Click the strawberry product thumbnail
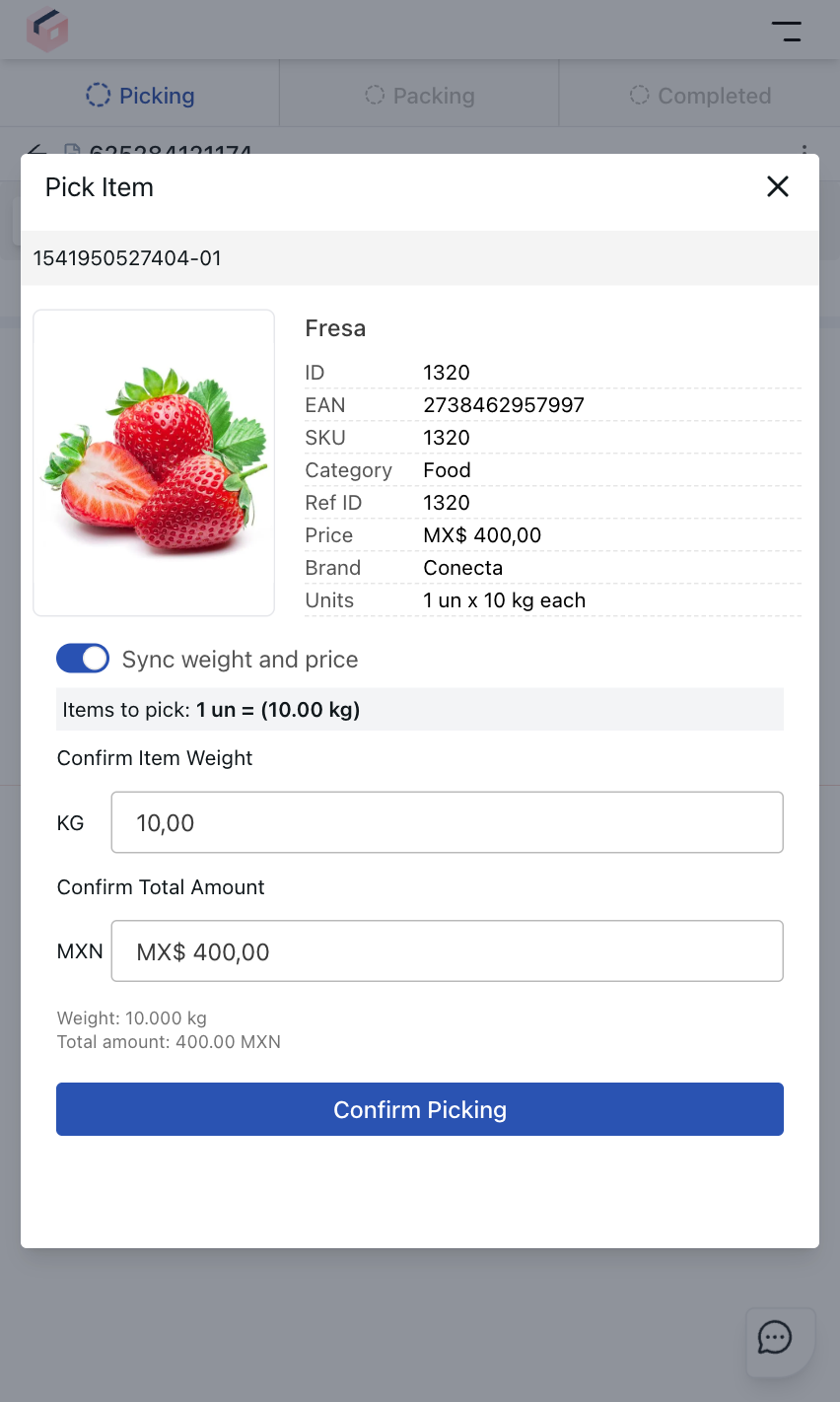The width and height of the screenshot is (840, 1402). pos(154,462)
